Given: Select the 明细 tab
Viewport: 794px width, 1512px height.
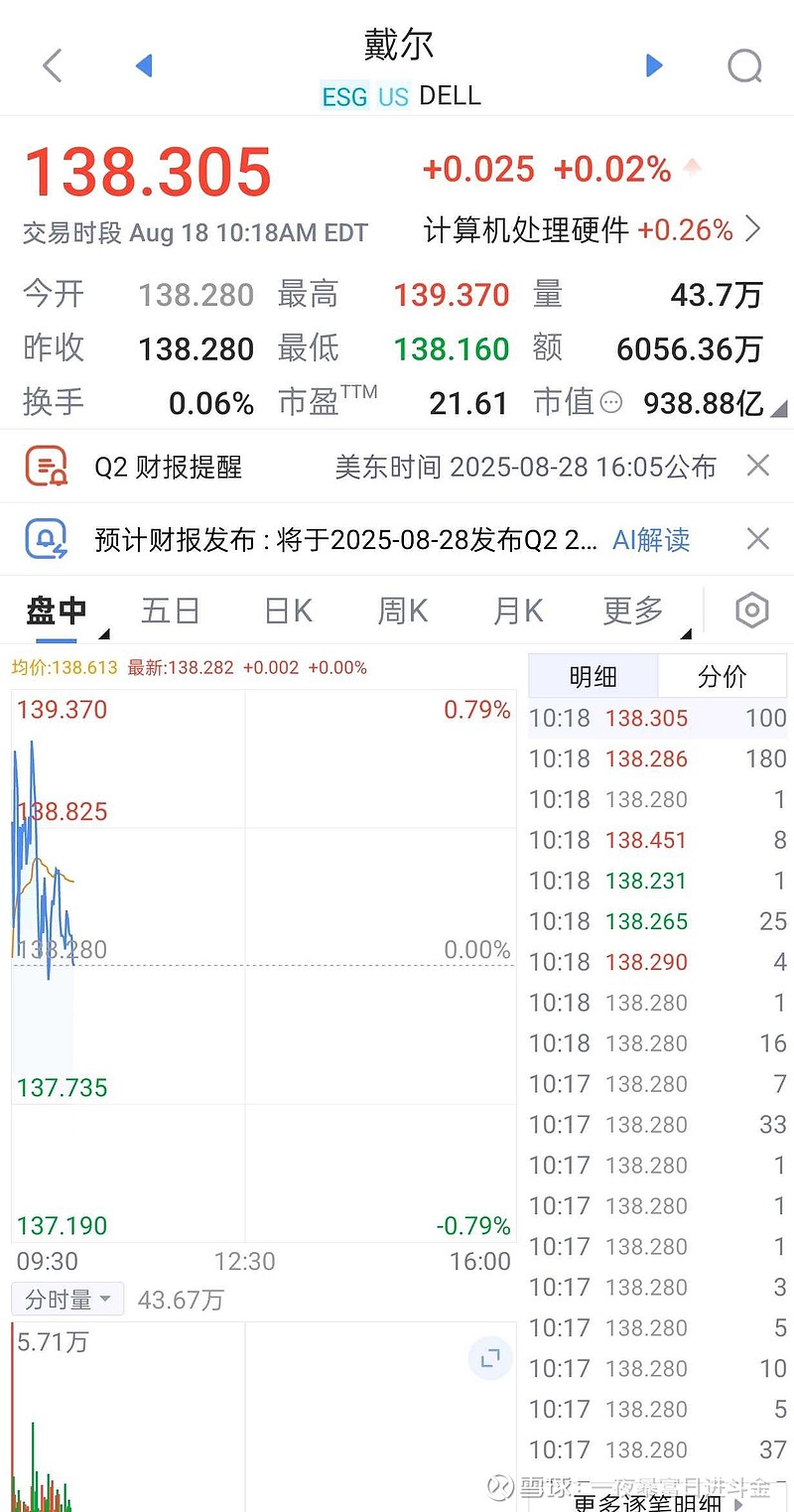Looking at the screenshot, I should (x=594, y=677).
